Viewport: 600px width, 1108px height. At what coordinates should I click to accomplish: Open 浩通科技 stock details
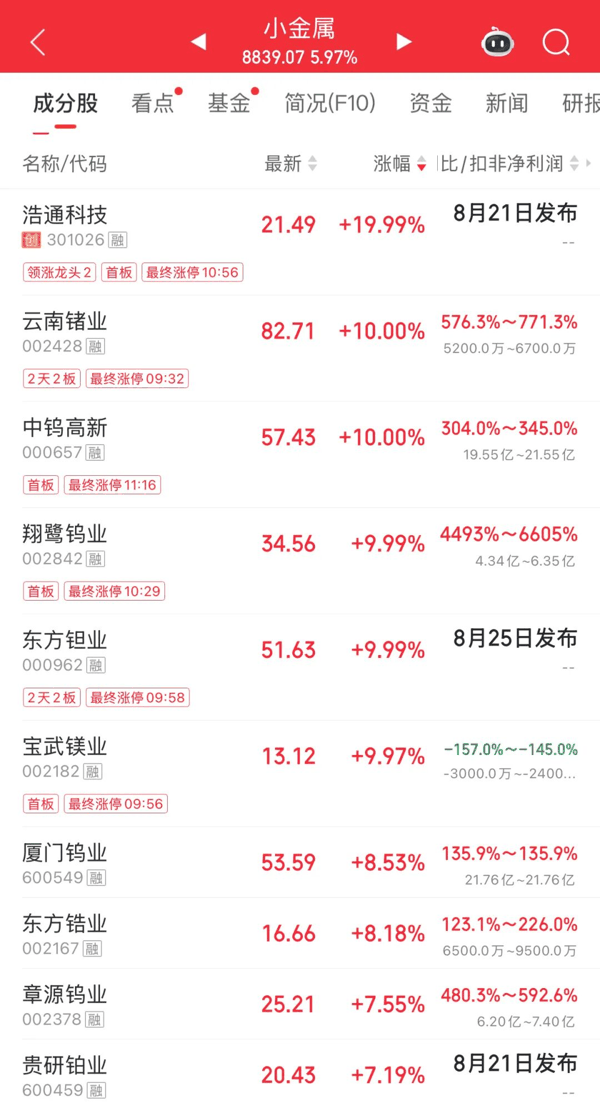(x=300, y=242)
